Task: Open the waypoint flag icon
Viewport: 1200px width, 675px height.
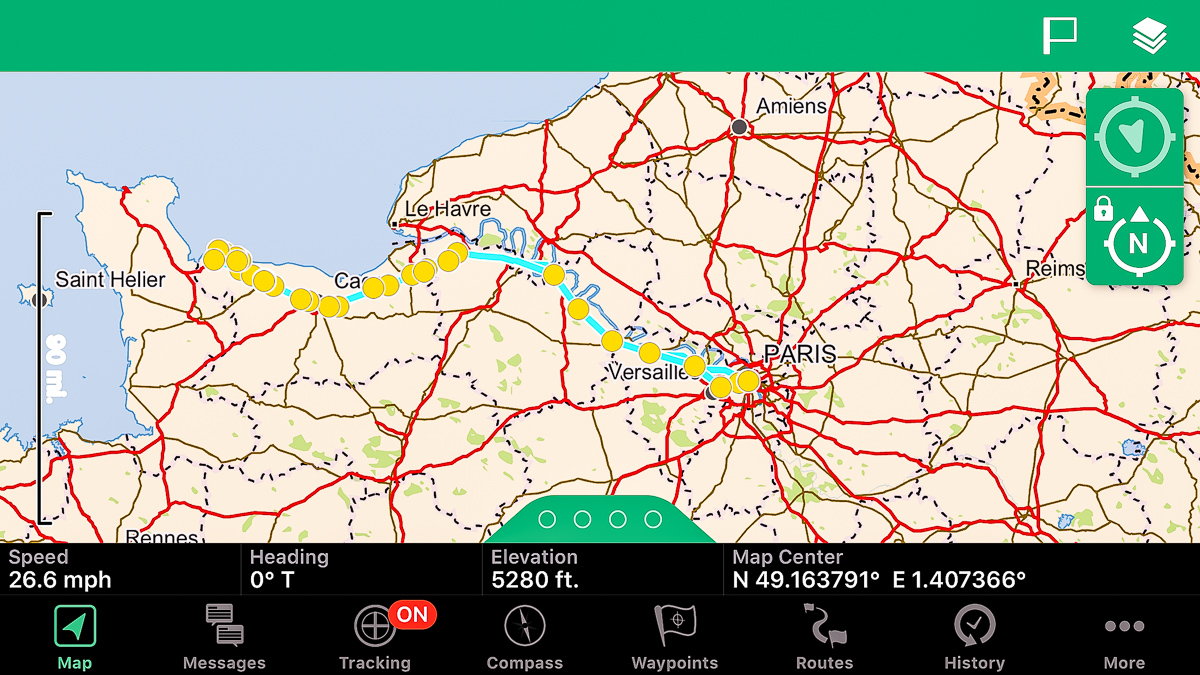Action: coord(1060,36)
